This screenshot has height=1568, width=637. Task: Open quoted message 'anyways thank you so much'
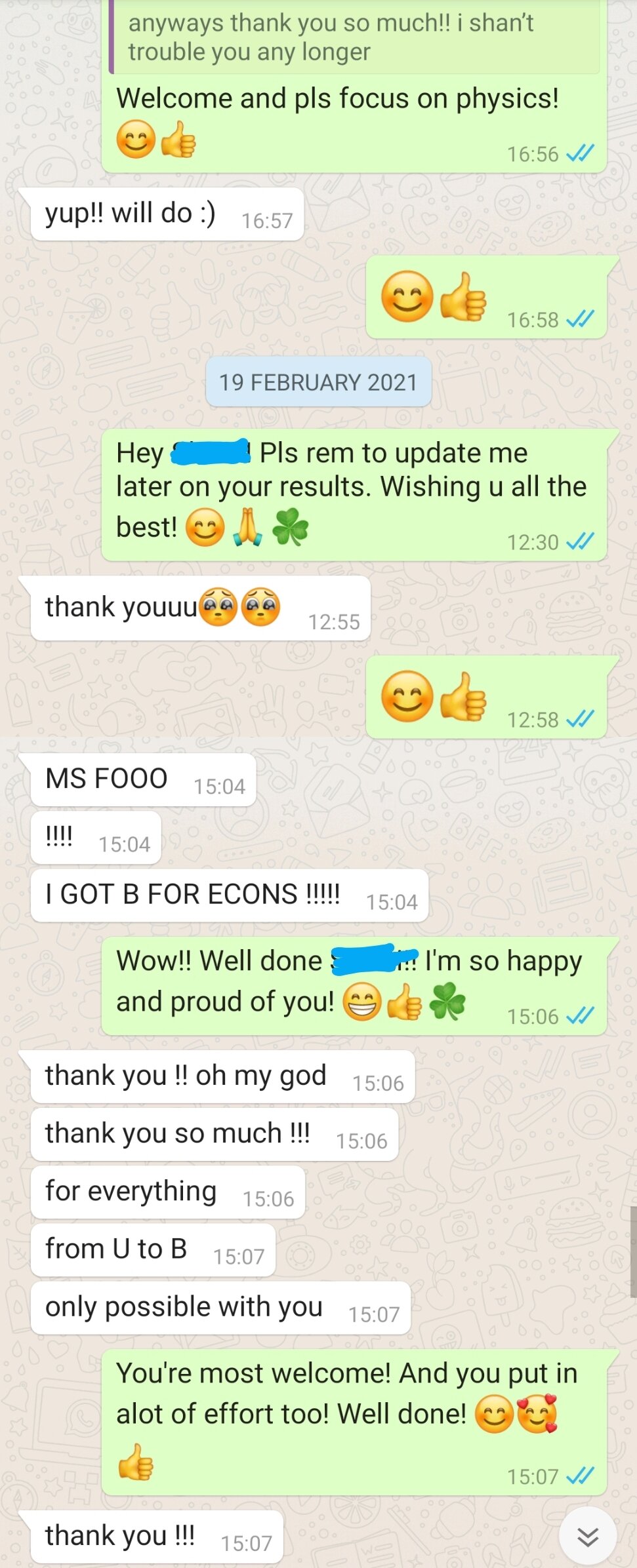click(354, 37)
